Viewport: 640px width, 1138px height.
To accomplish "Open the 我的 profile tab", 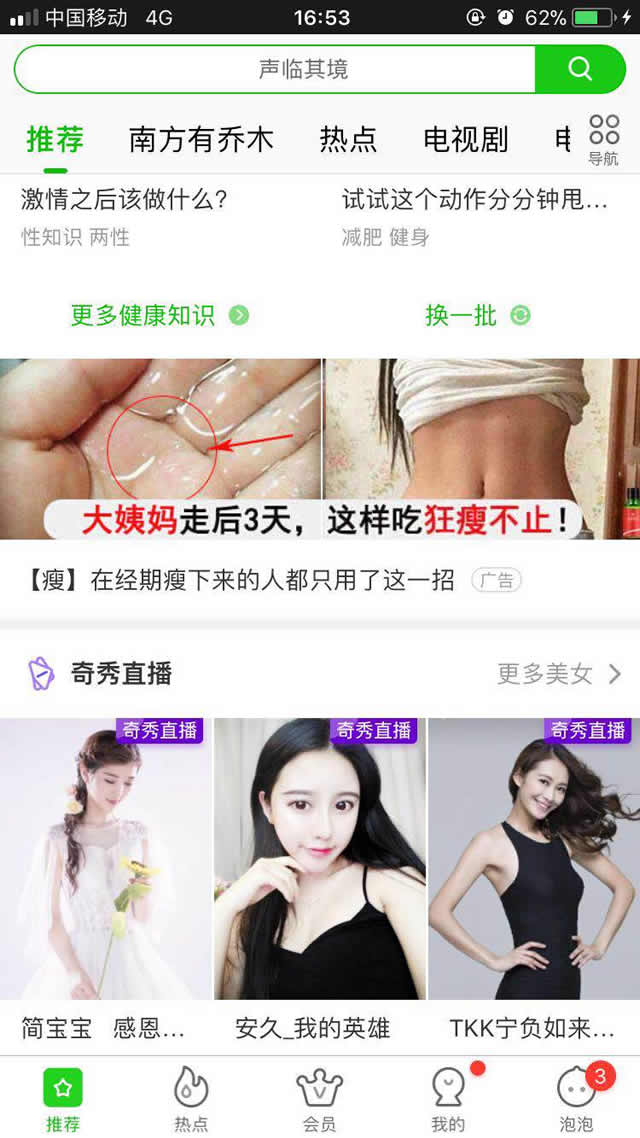I will 447,1098.
